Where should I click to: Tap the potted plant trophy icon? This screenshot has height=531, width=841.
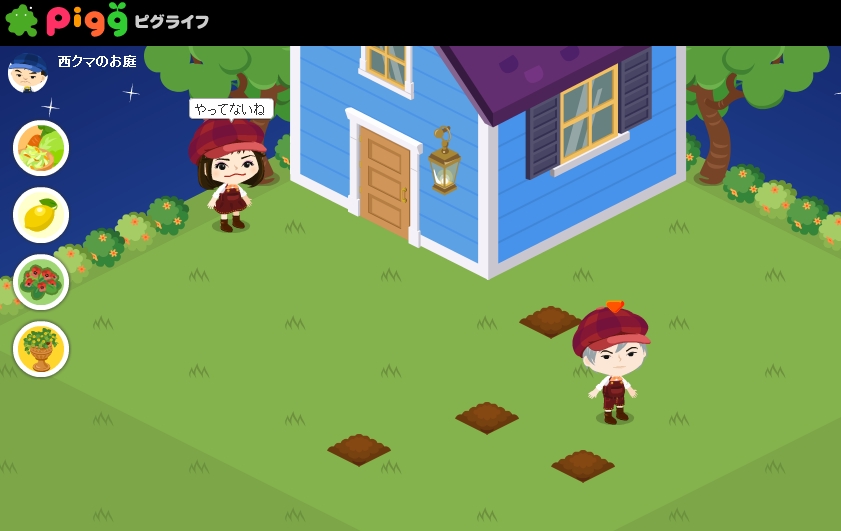41,349
